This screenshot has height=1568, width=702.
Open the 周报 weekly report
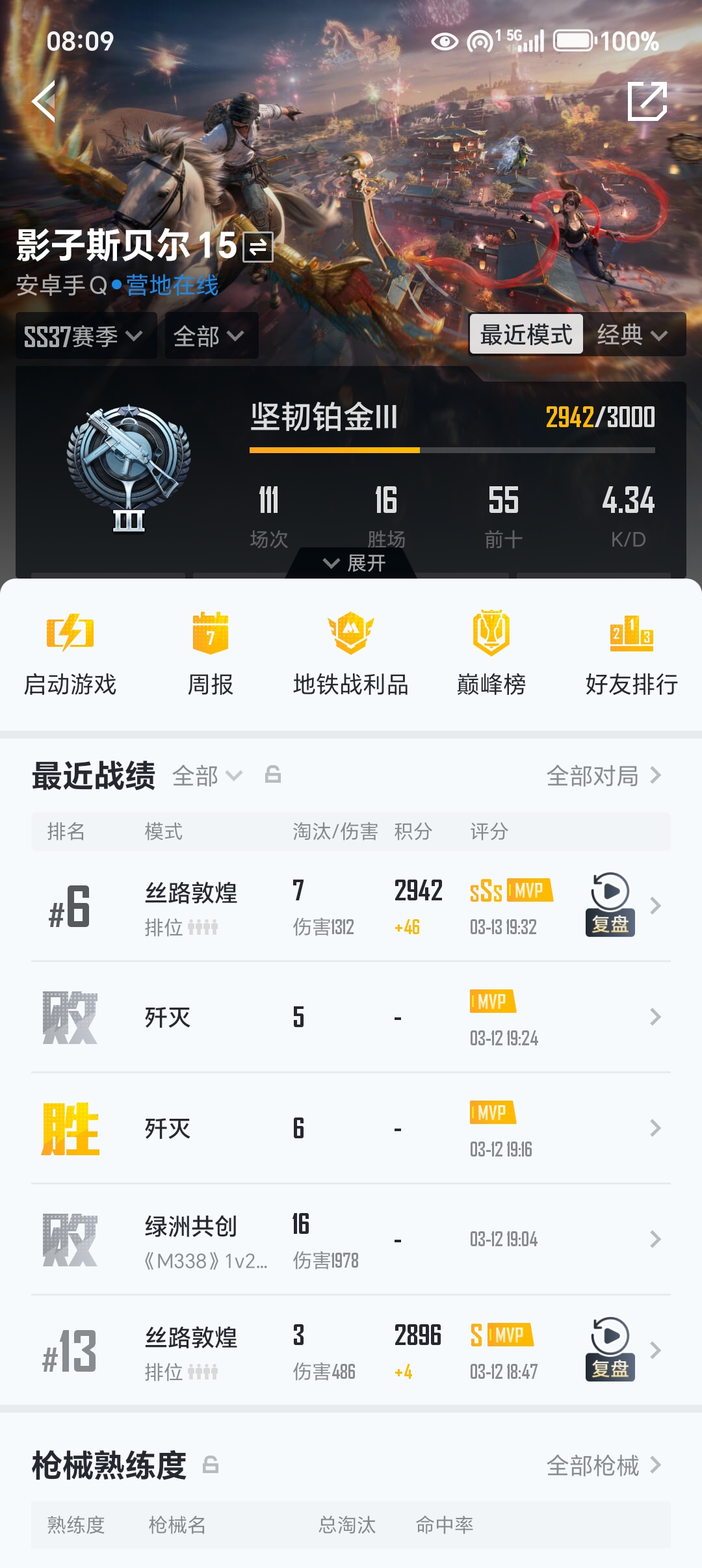click(x=211, y=653)
